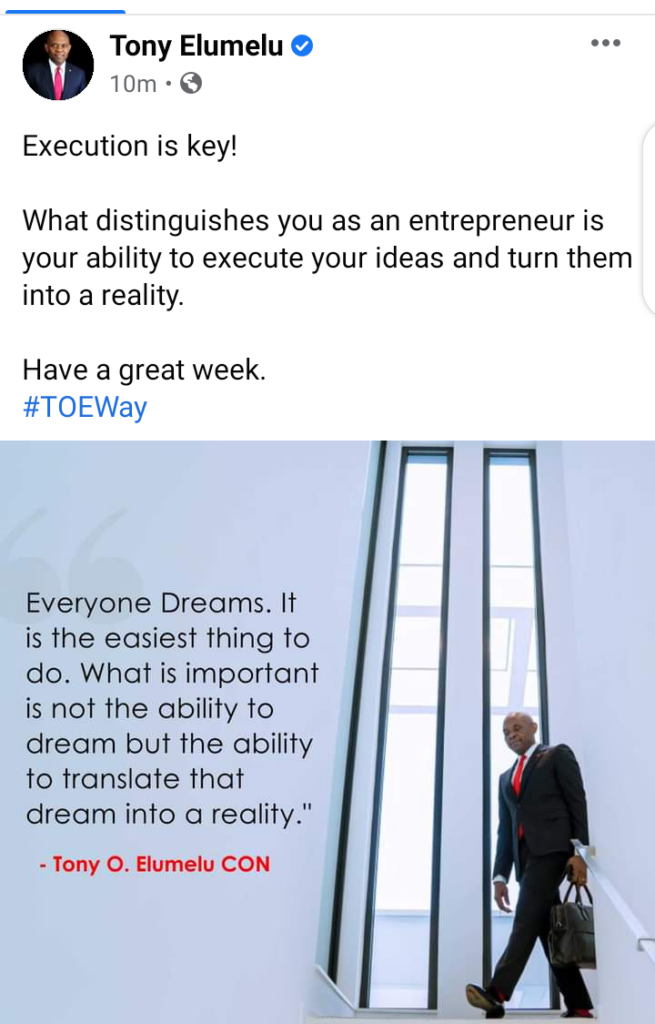Image resolution: width=655 pixels, height=1024 pixels.
Task: Open the quote image in the post
Action: [x=327, y=730]
